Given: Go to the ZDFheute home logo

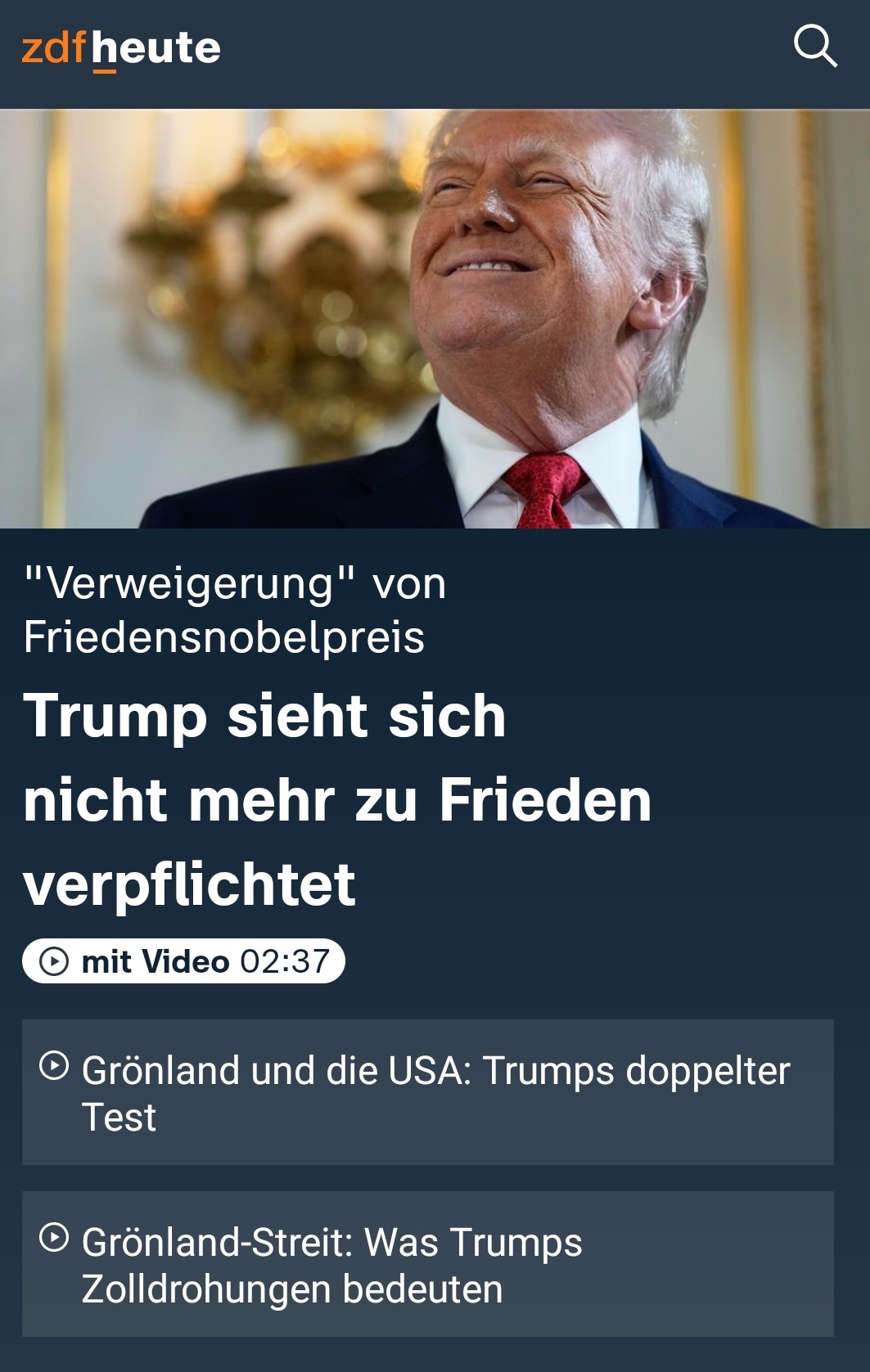Looking at the screenshot, I should (x=121, y=49).
